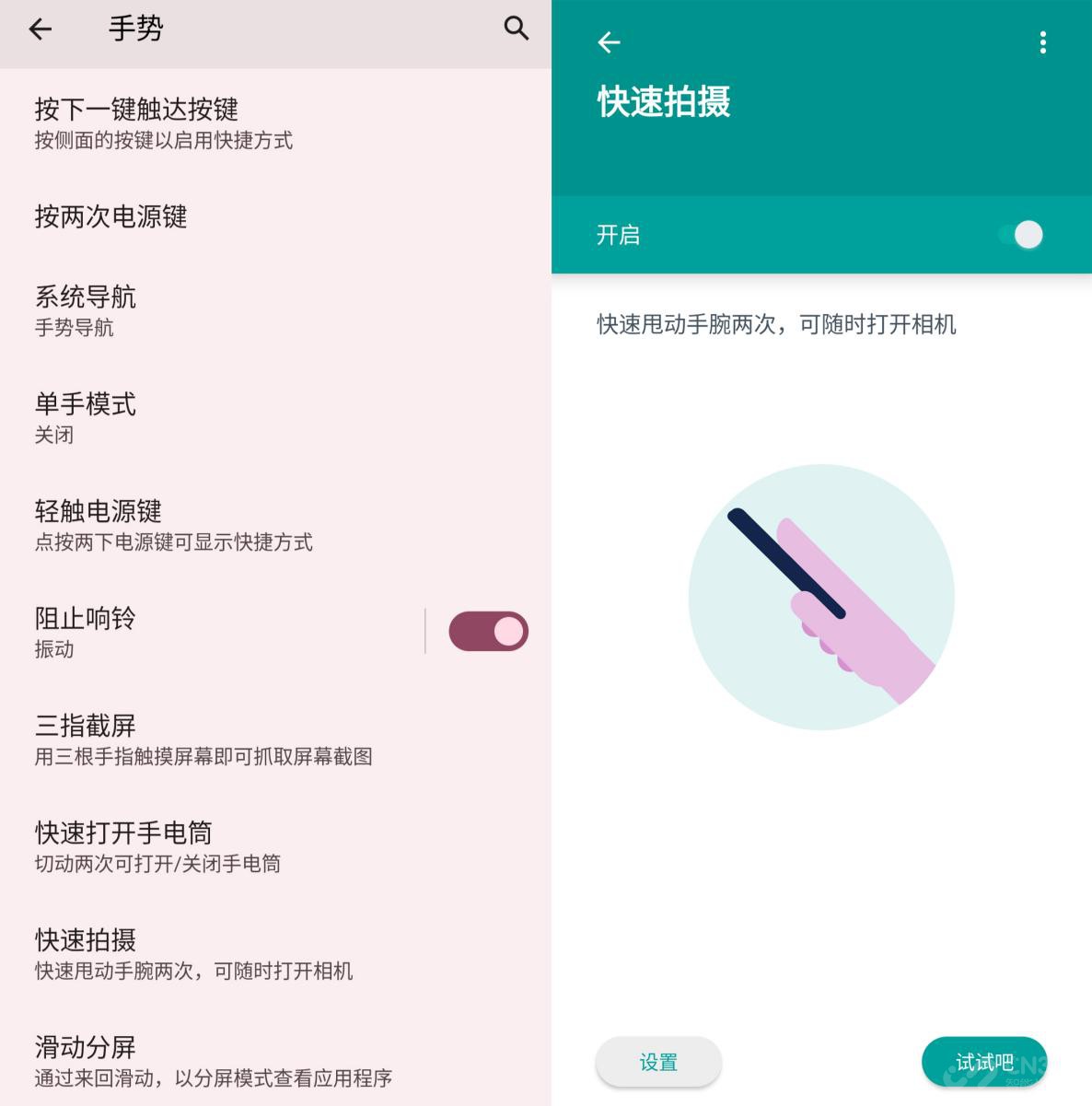Toggle the 开启 switch for 快速拍摄

click(1020, 235)
